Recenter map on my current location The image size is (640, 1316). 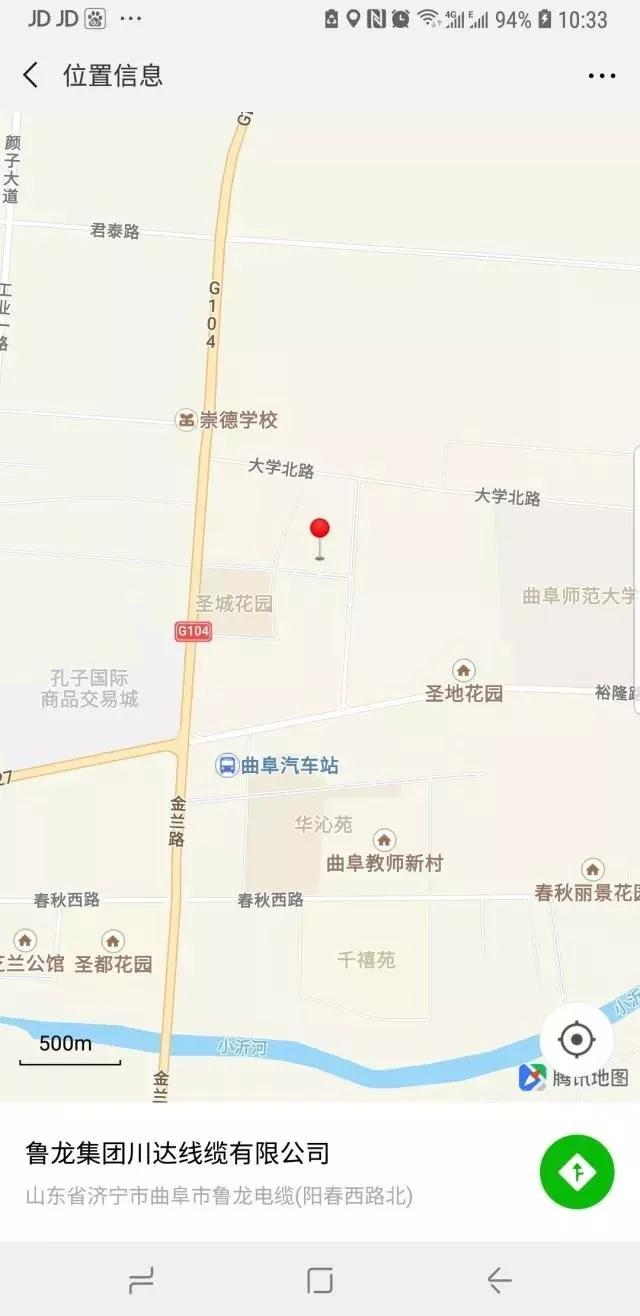(576, 1040)
